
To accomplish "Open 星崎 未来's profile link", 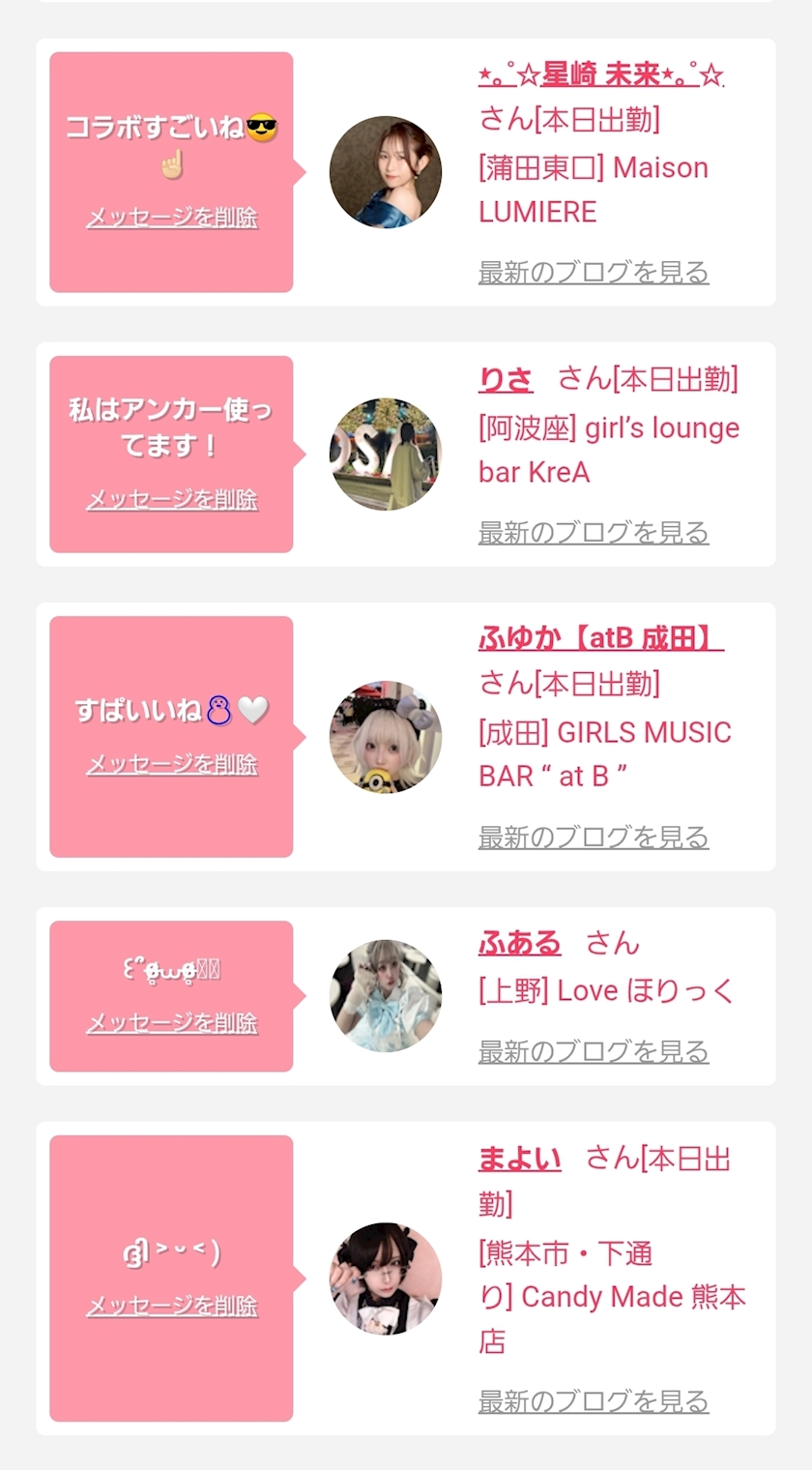I will (x=600, y=74).
